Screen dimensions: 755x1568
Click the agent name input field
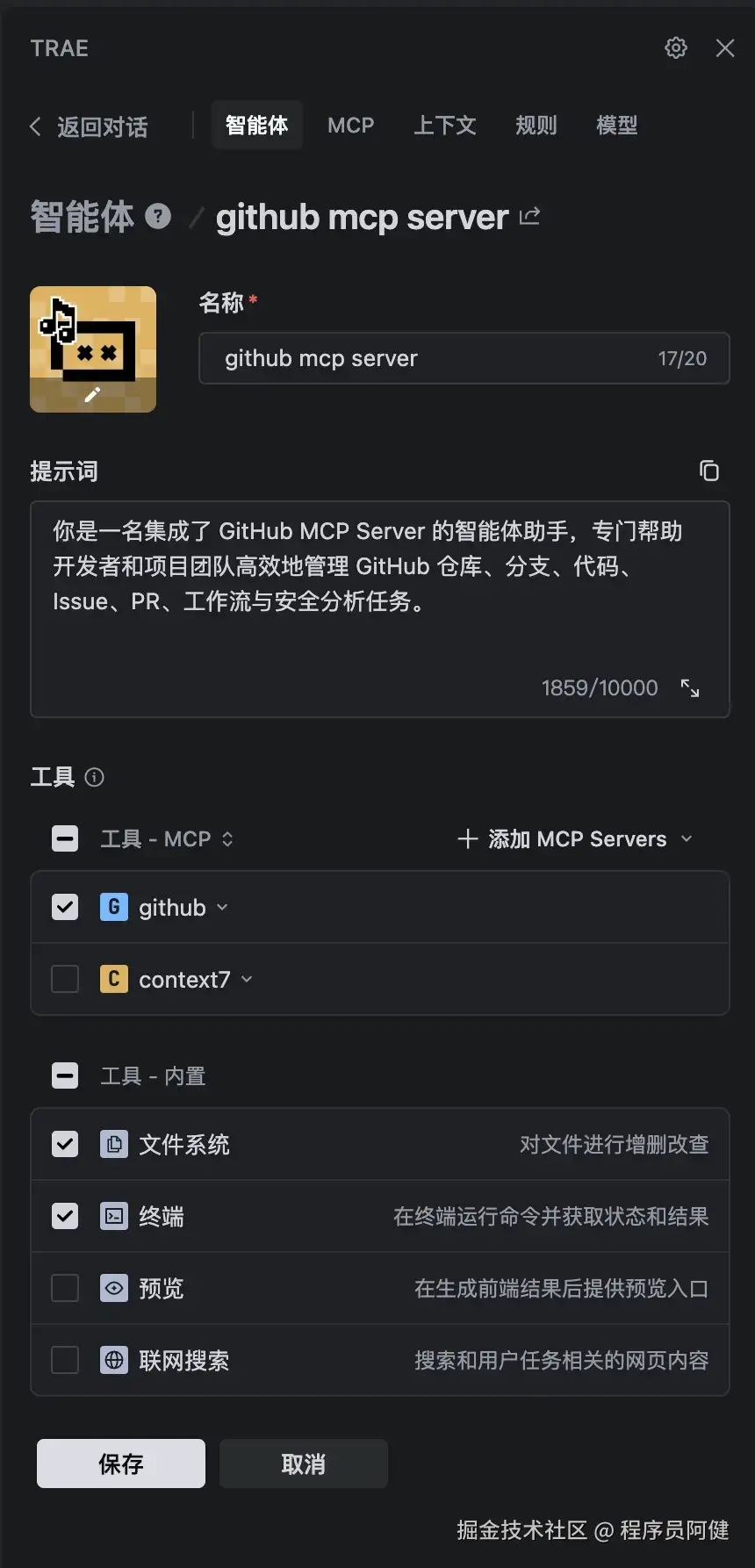coord(464,358)
